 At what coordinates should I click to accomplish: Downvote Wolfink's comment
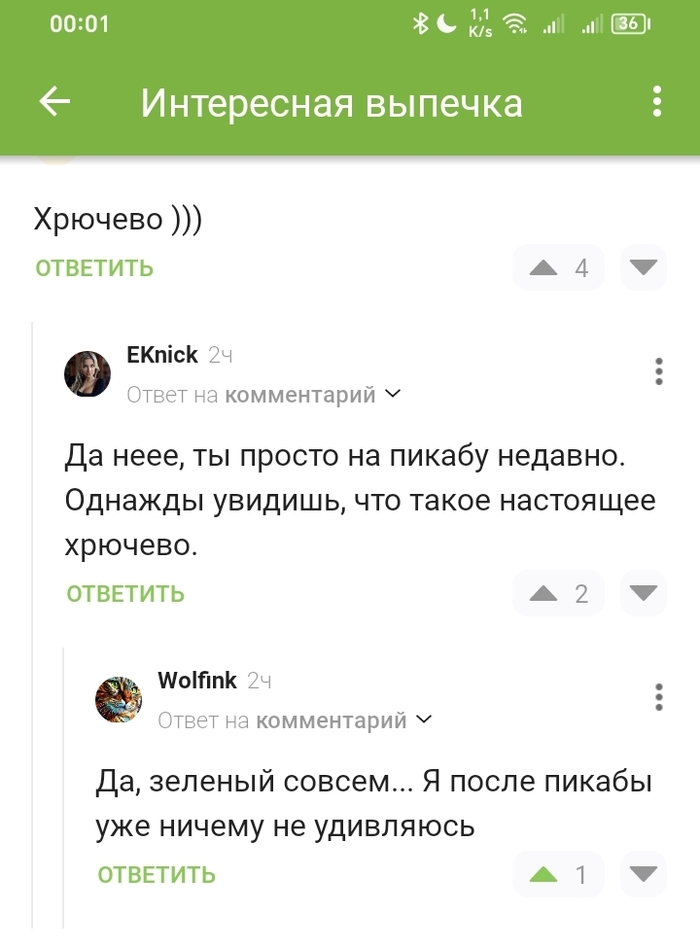[x=643, y=875]
